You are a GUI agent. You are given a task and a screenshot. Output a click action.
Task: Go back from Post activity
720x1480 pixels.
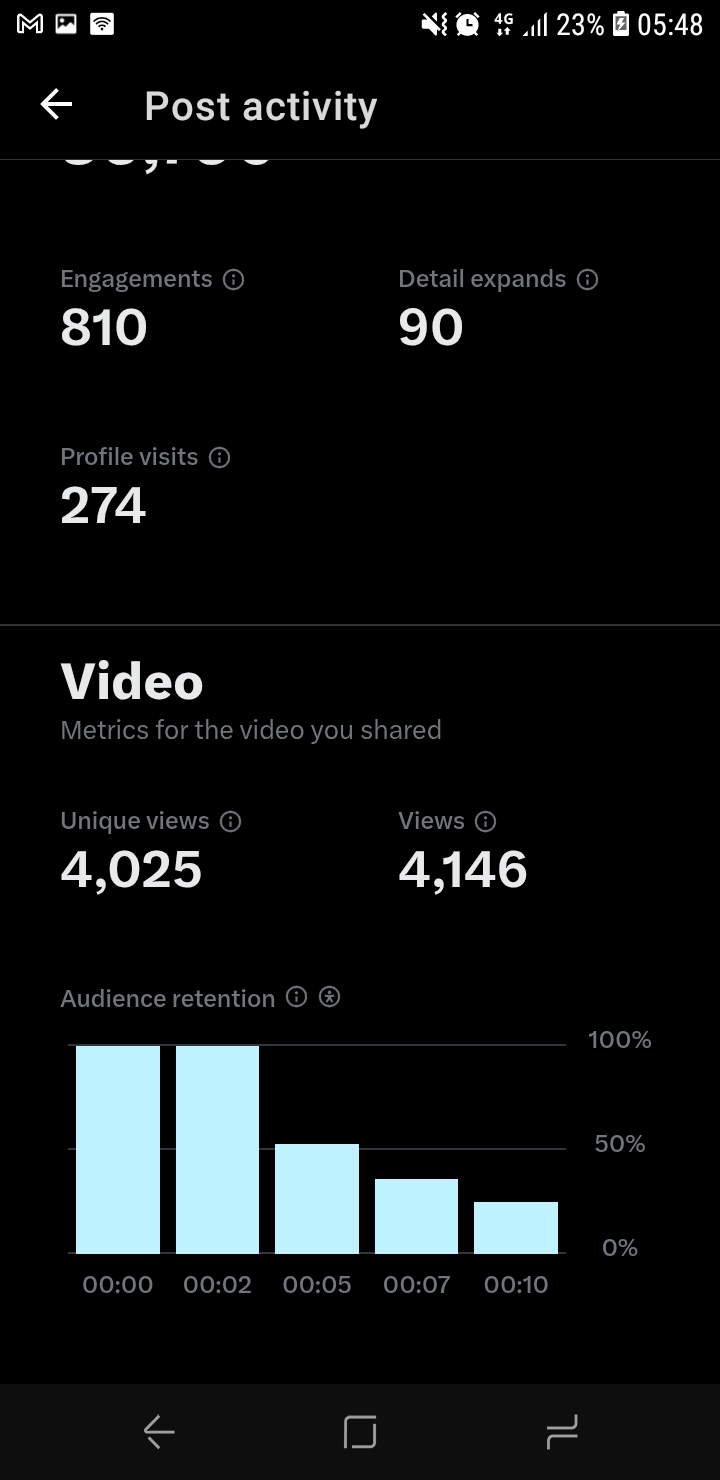point(56,105)
